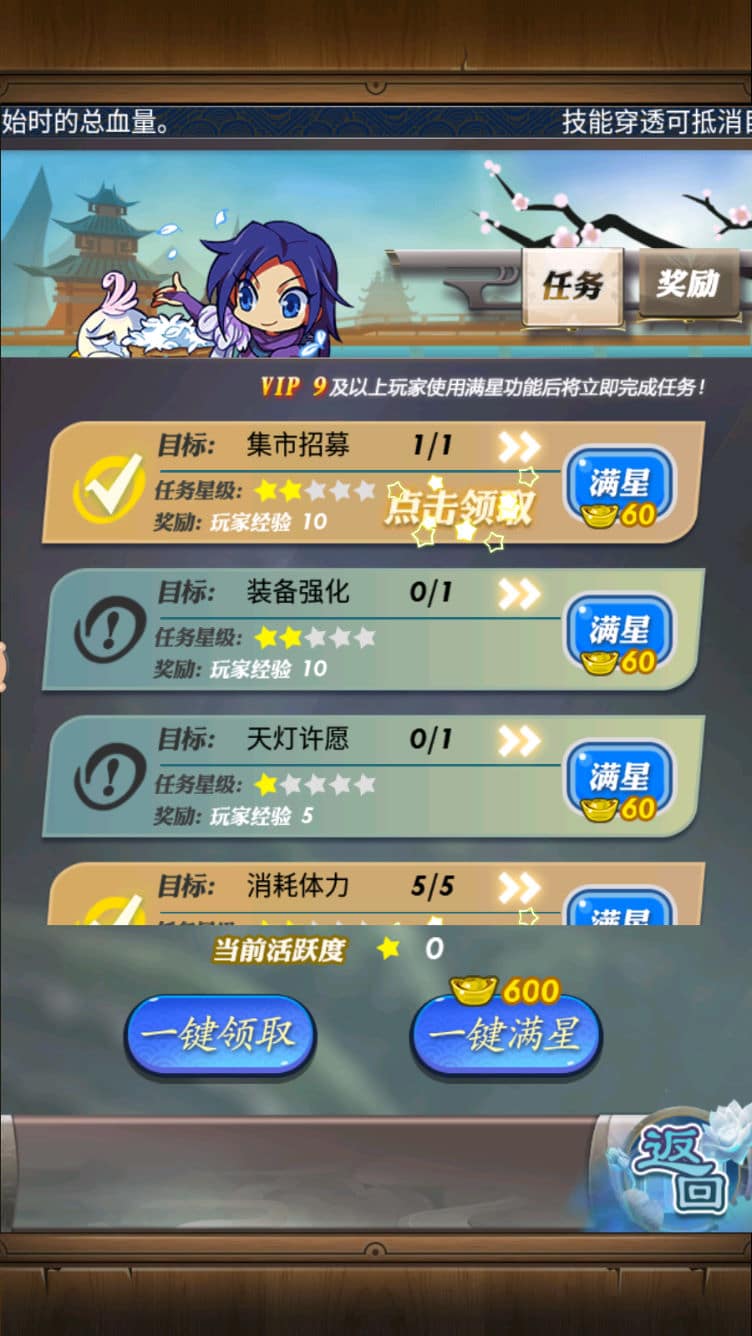Go to the 天灯许愿 task arrow

(x=519, y=741)
